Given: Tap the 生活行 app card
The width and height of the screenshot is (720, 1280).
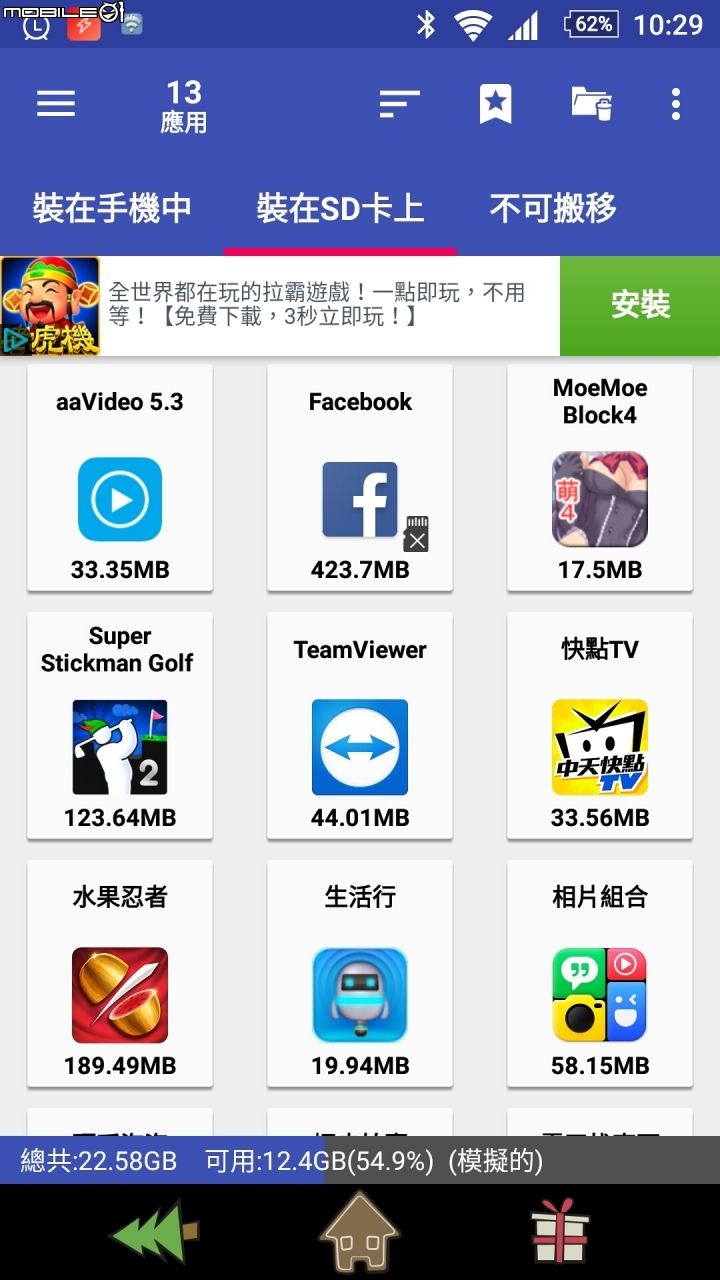Looking at the screenshot, I should pos(360,974).
